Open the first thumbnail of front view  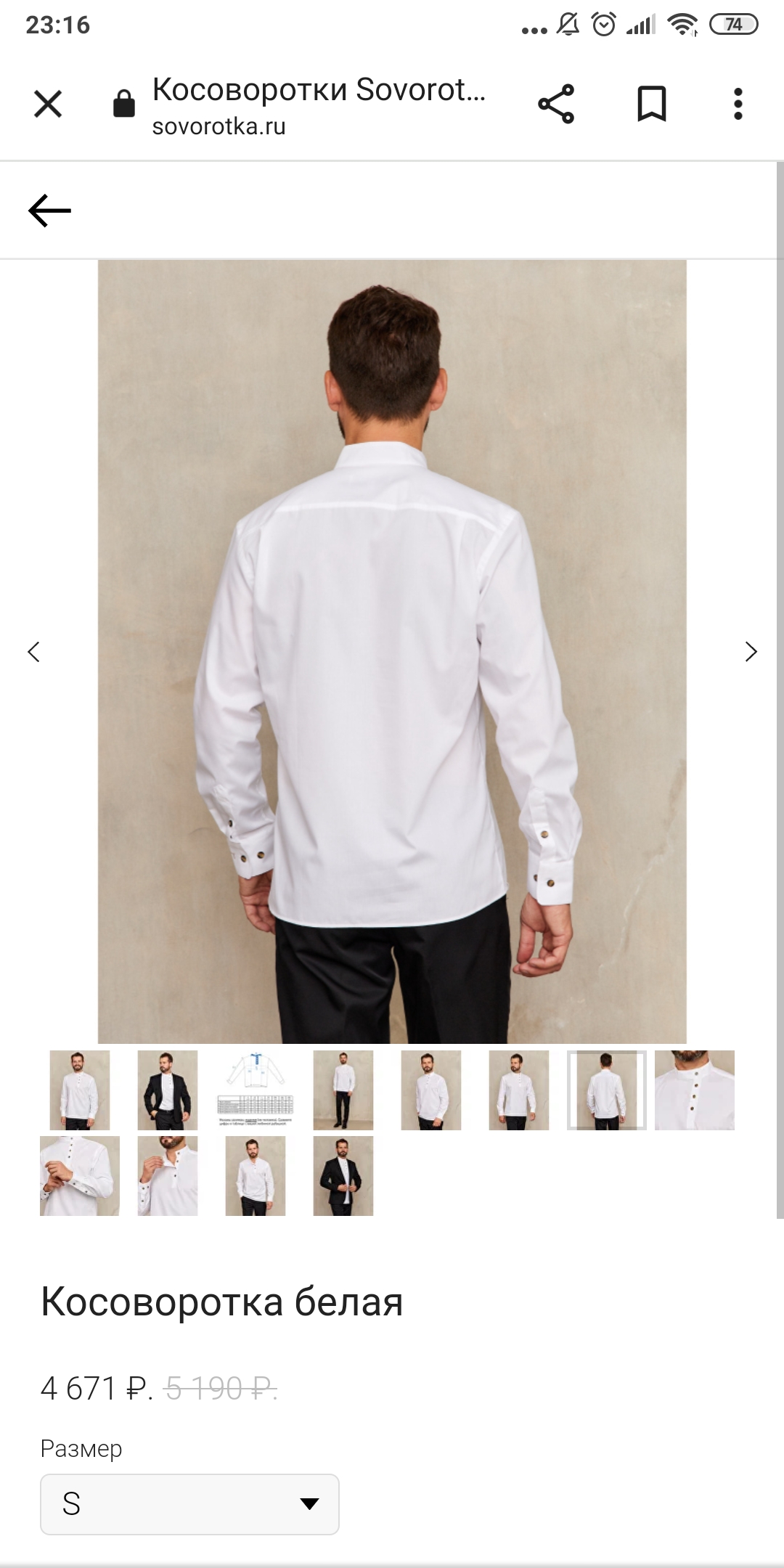pos(80,1090)
